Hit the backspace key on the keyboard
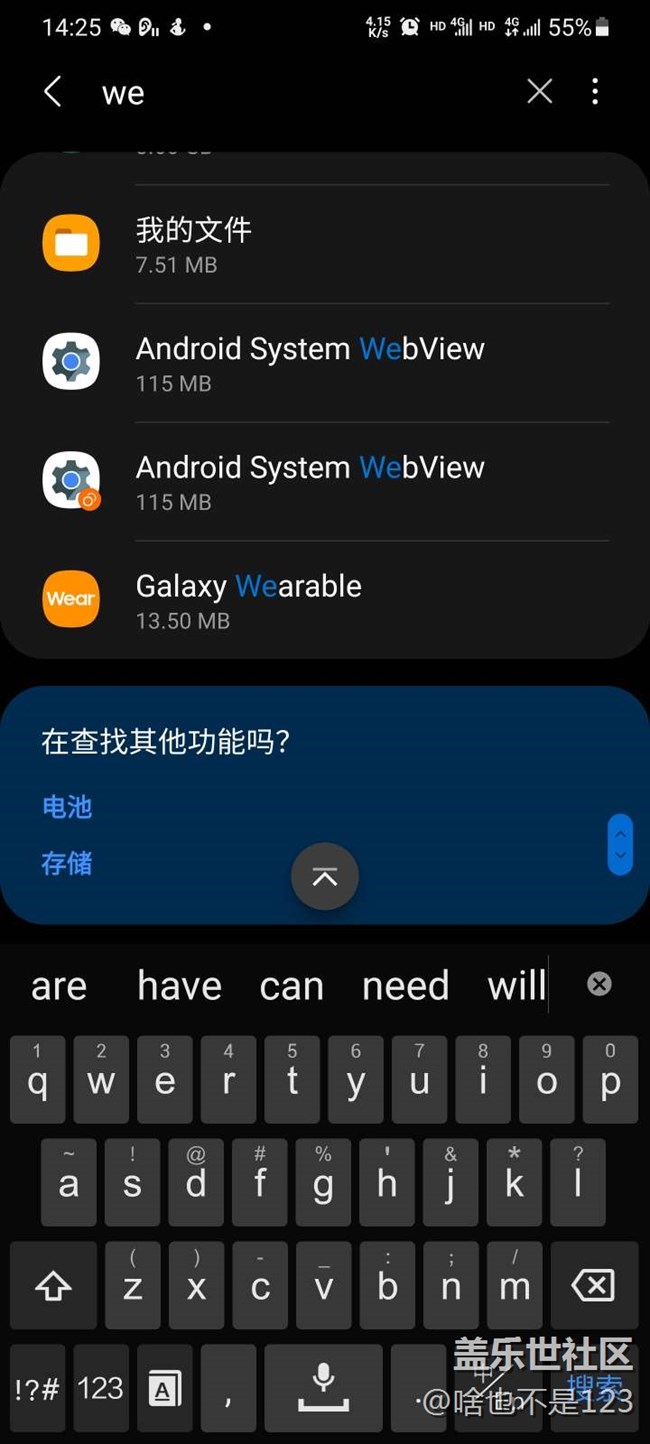 click(x=593, y=1286)
